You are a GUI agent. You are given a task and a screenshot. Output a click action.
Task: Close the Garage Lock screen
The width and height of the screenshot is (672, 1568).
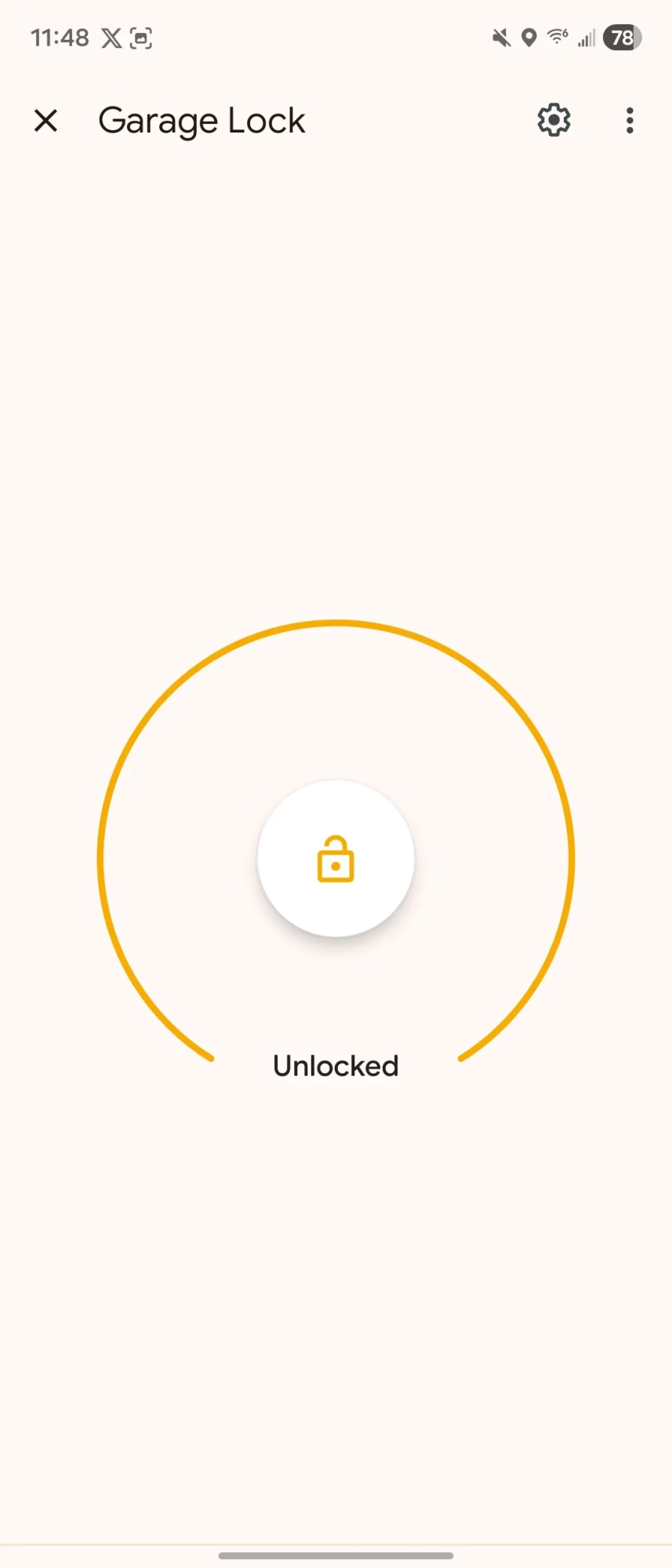(46, 121)
